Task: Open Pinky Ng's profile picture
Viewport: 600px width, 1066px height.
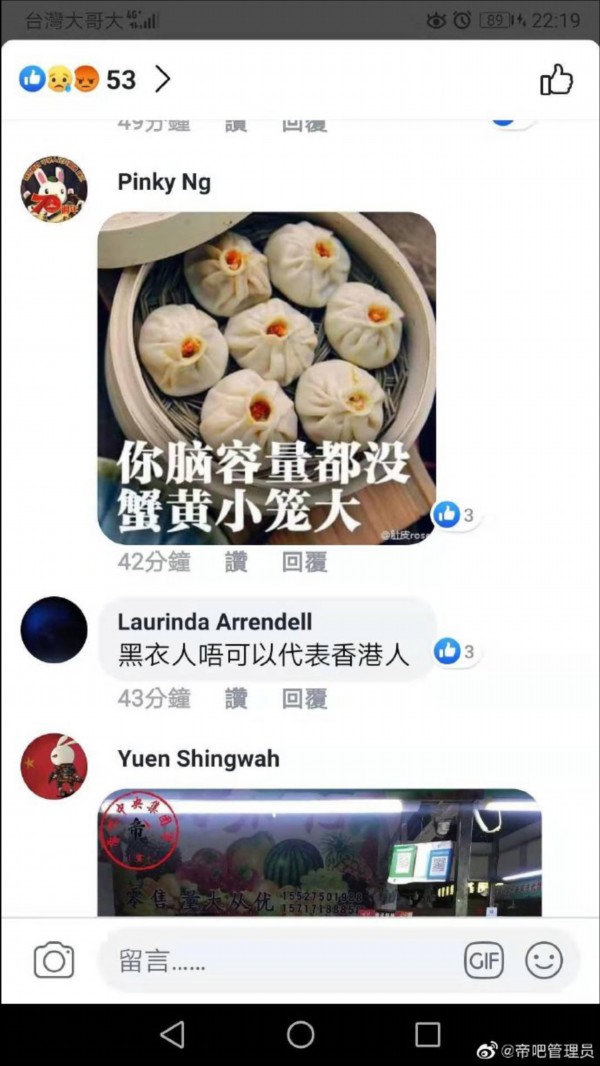Action: click(x=54, y=189)
